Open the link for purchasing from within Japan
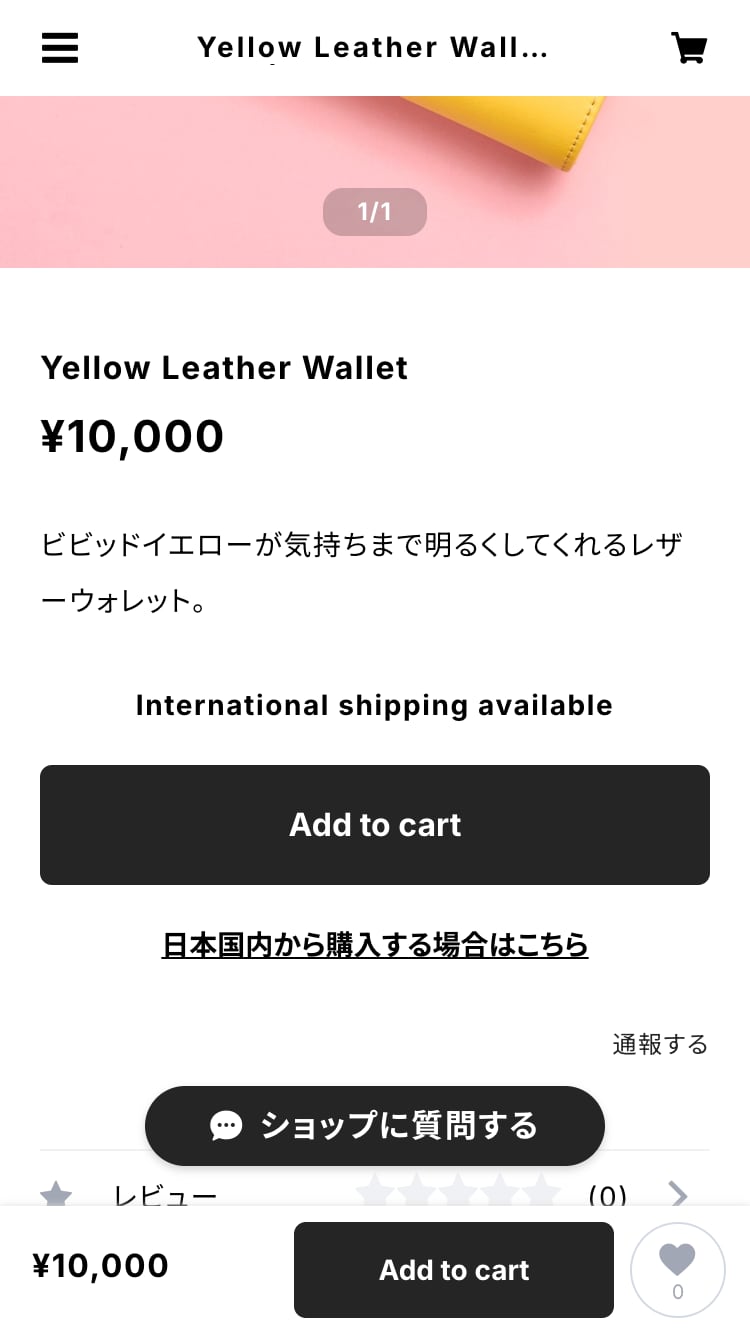Screen dimensions: 750x1332 pyautogui.click(x=375, y=945)
